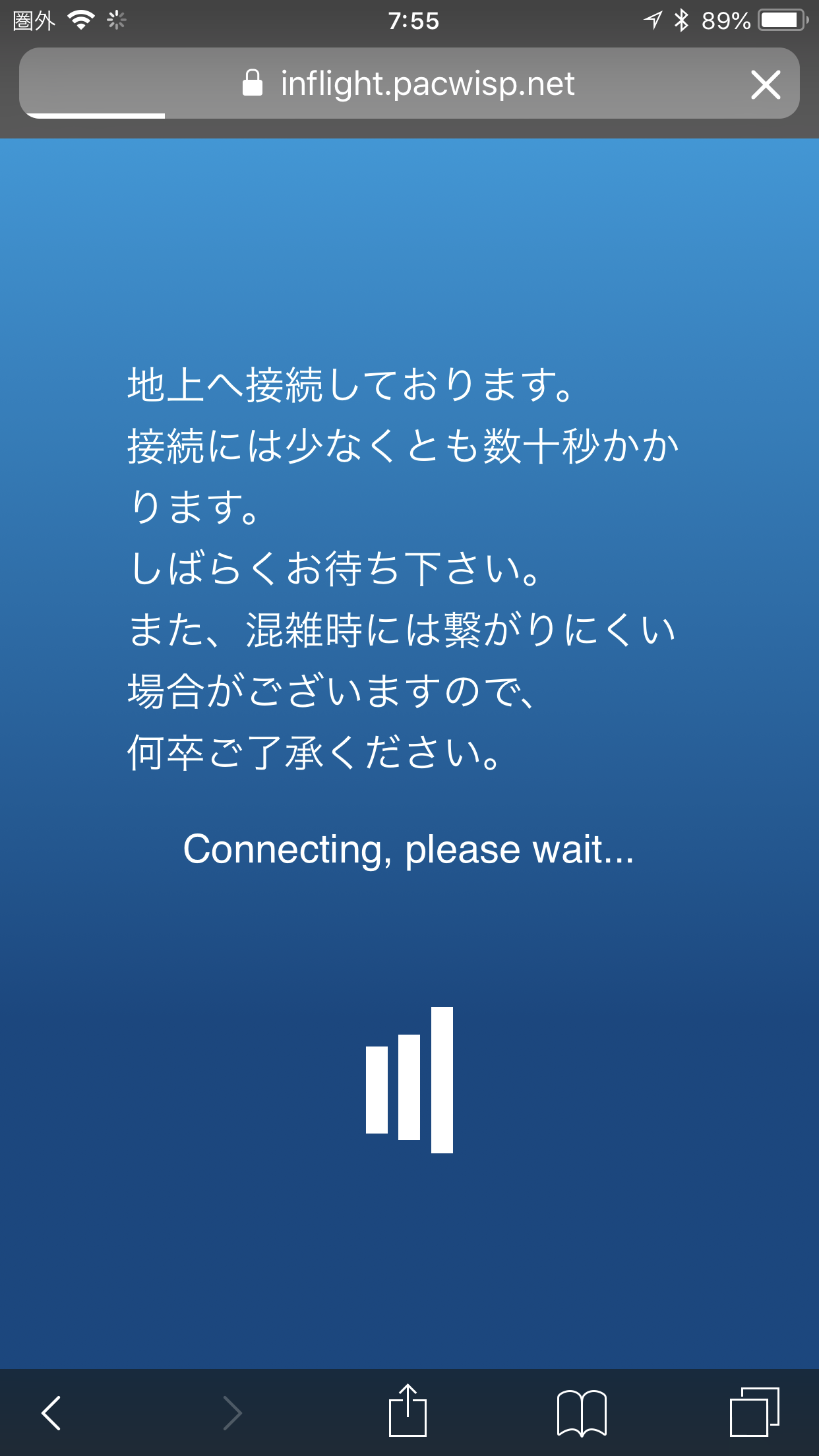Viewport: 819px width, 1456px height.
Task: Show all open tabs
Action: [754, 1412]
